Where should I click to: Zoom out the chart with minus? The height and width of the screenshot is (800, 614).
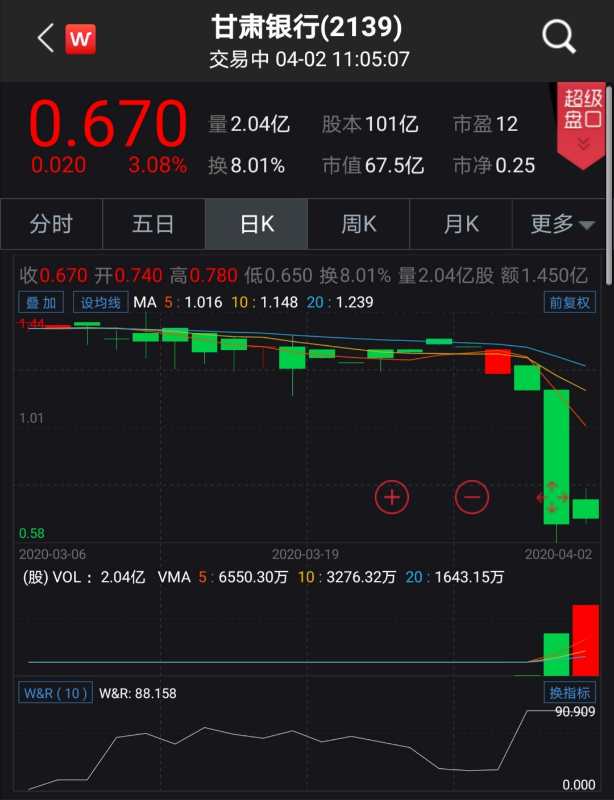pyautogui.click(x=472, y=496)
